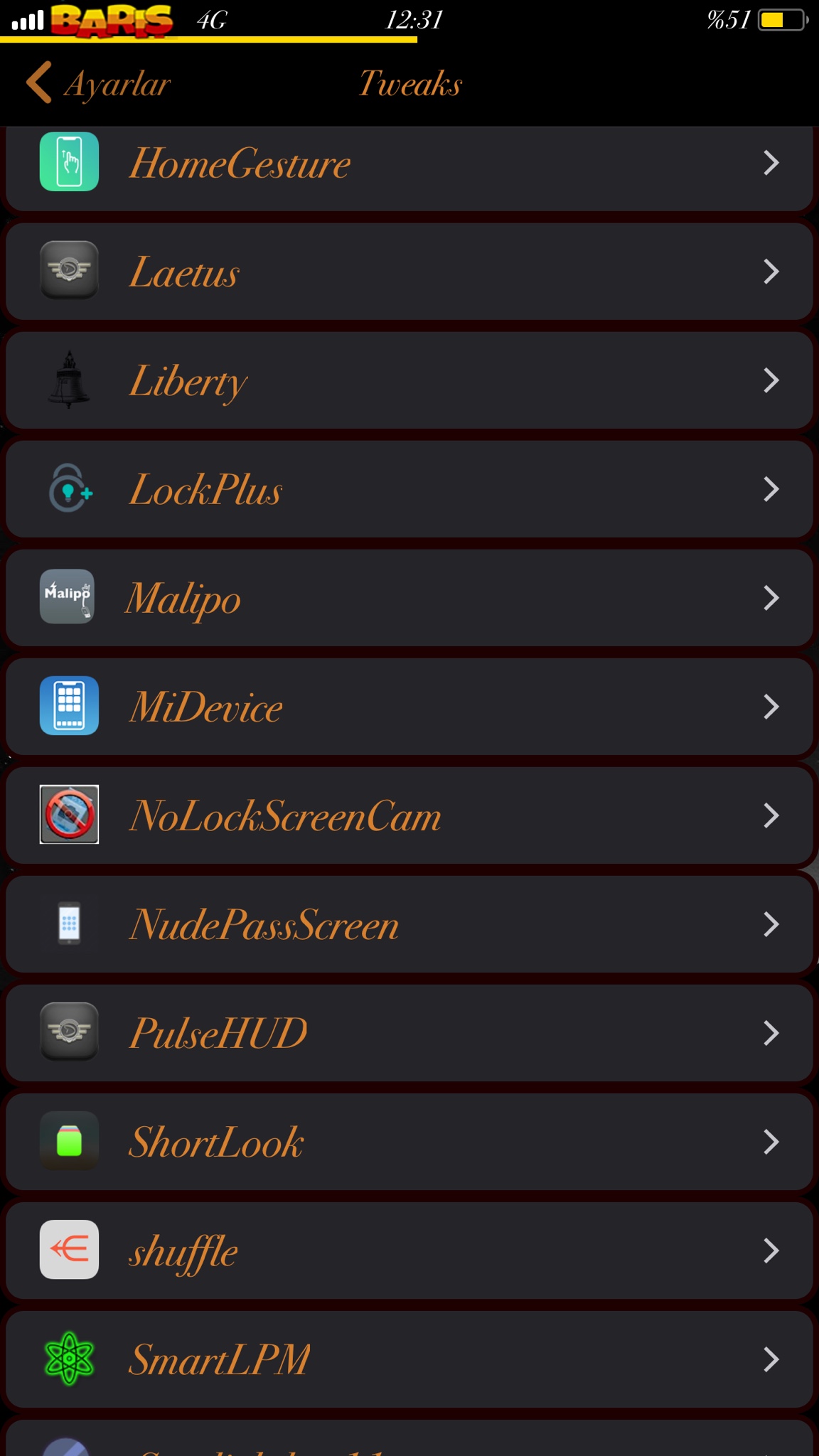Open the HomeGesture tweak icon
The height and width of the screenshot is (1456, 819).
click(68, 162)
